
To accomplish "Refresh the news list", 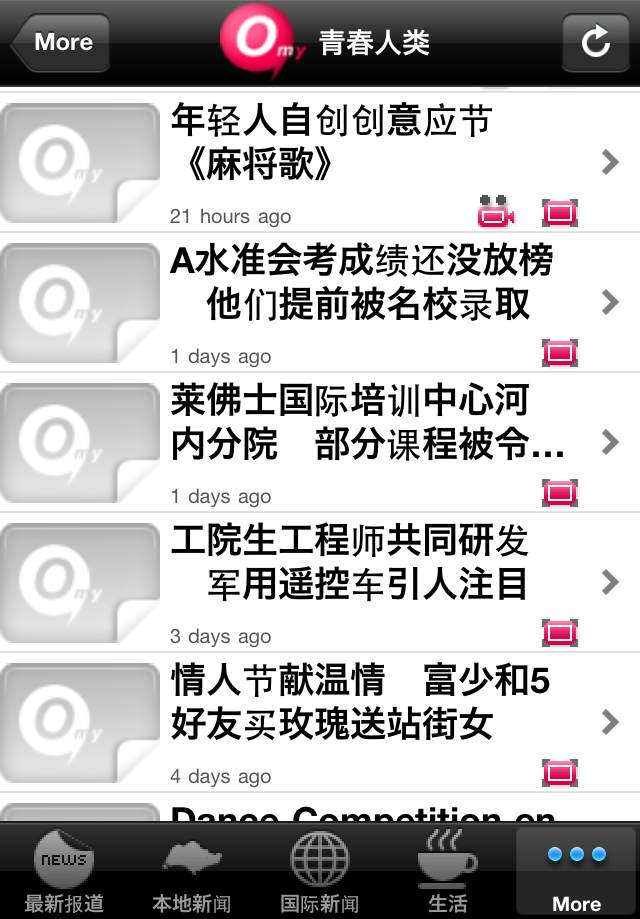I will click(x=595, y=42).
